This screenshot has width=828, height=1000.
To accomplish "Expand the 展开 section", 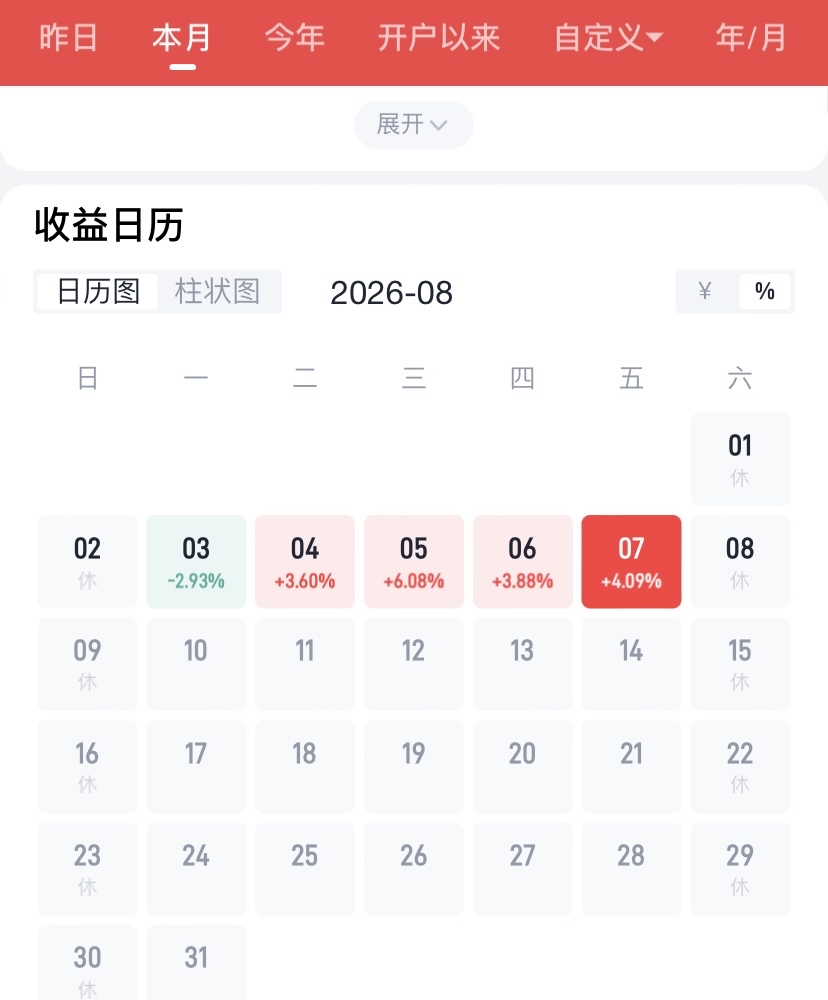I will coord(413,124).
